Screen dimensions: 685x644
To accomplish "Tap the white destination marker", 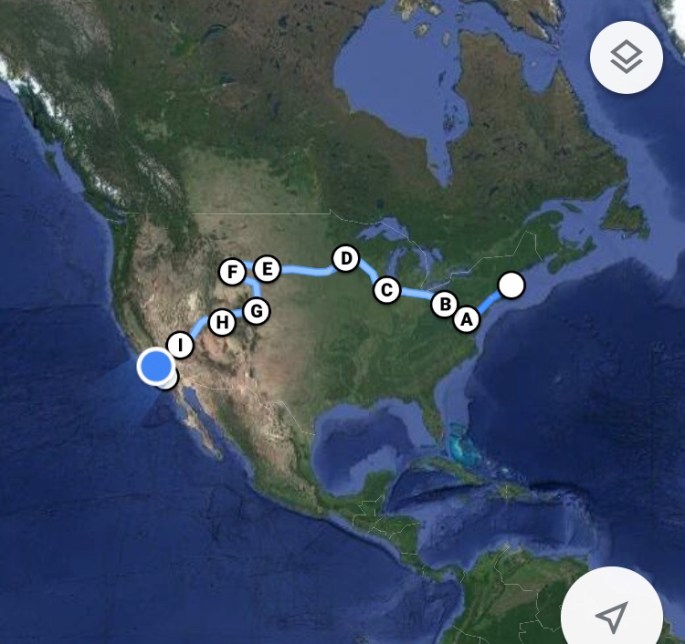I will click(x=511, y=285).
